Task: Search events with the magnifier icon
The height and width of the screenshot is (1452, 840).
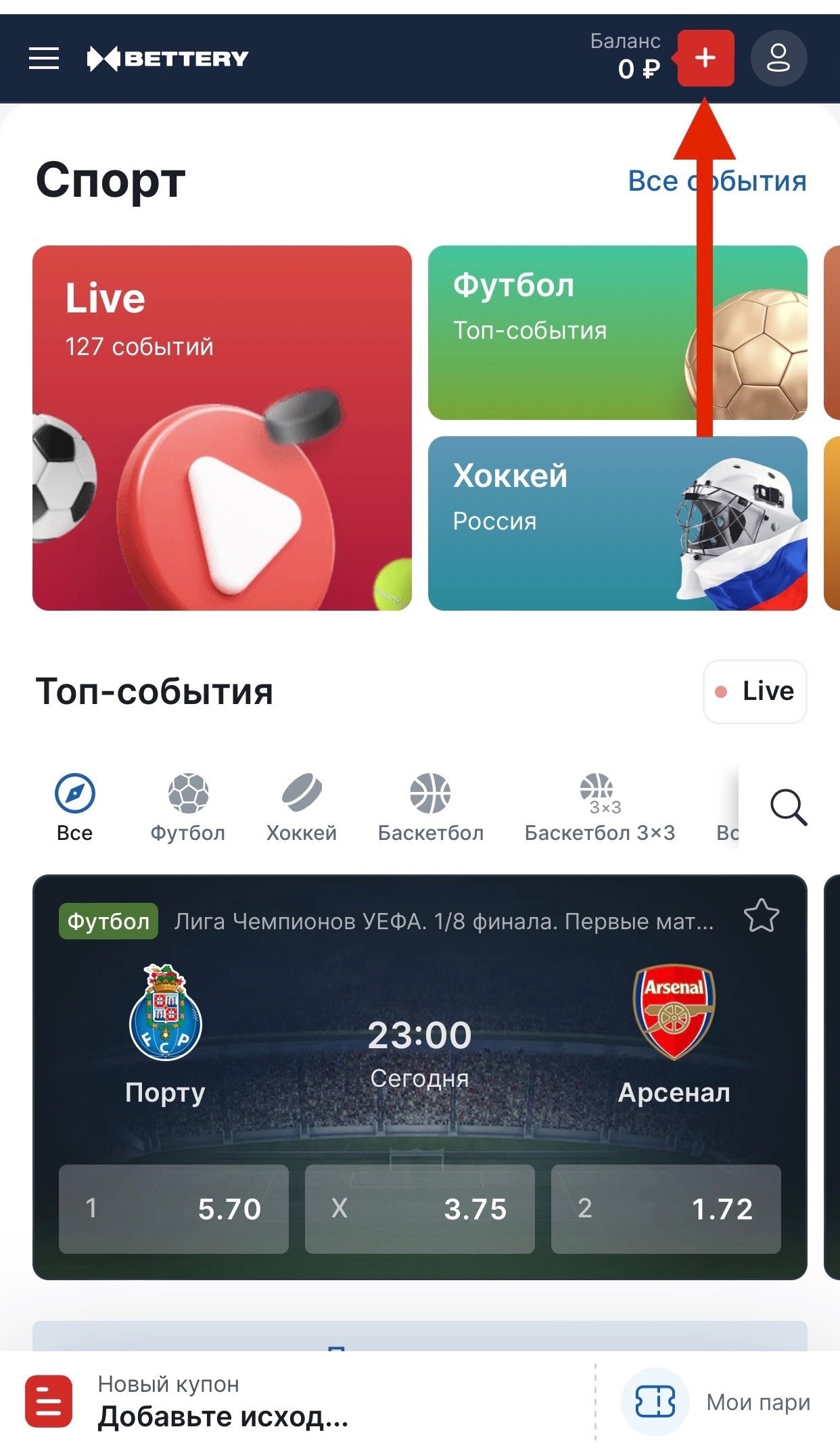Action: pos(788,807)
